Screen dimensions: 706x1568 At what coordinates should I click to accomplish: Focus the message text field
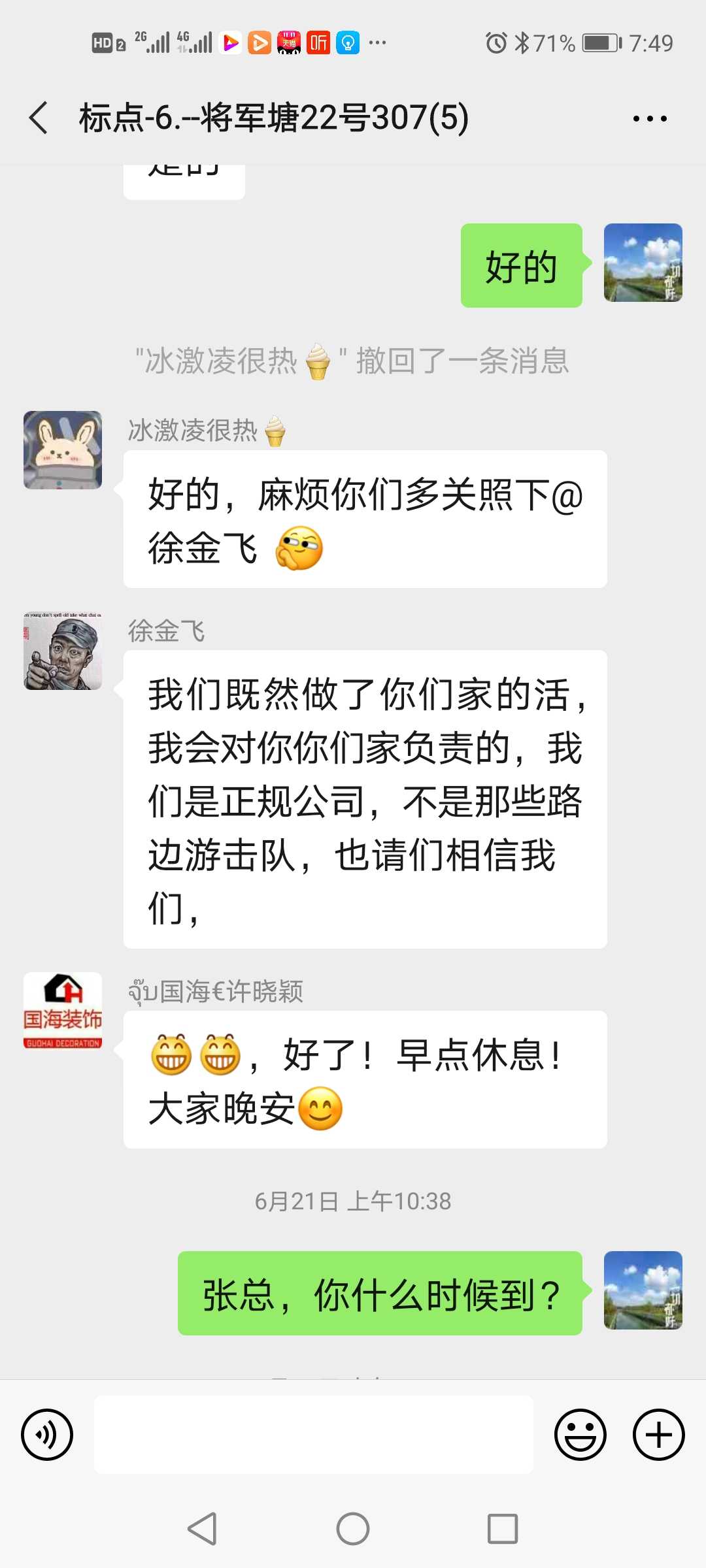(x=314, y=1435)
